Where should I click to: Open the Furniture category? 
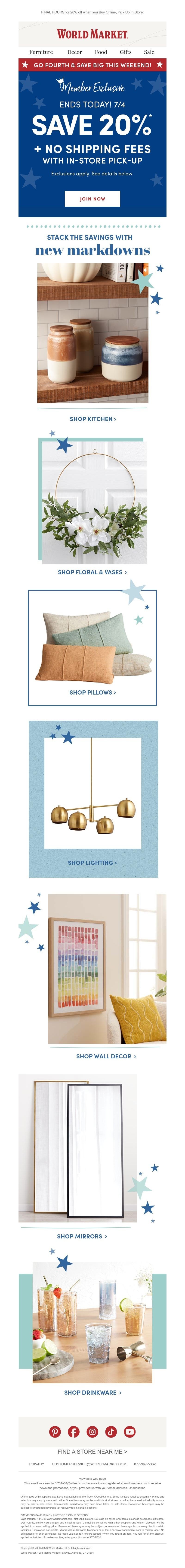click(41, 52)
